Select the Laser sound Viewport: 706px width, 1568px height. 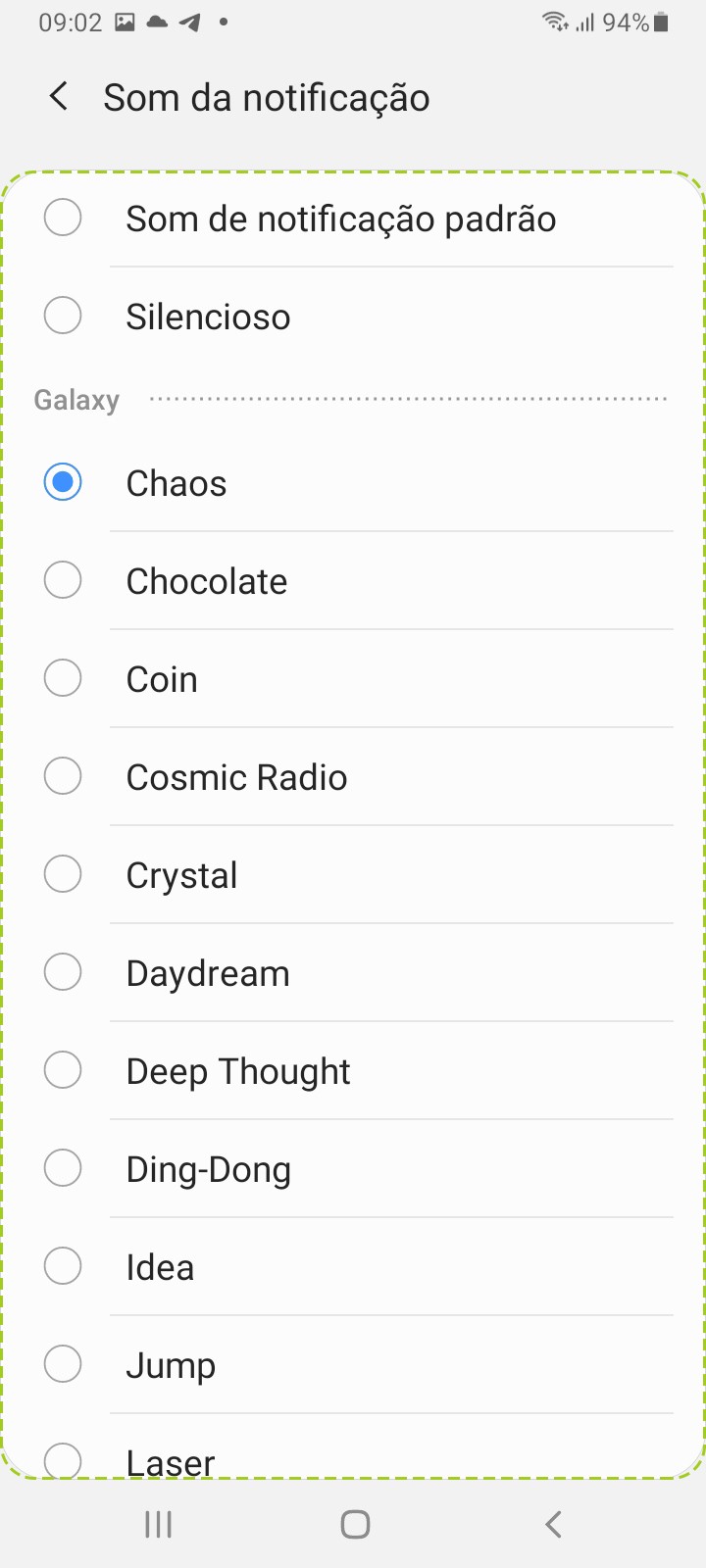click(x=171, y=1460)
